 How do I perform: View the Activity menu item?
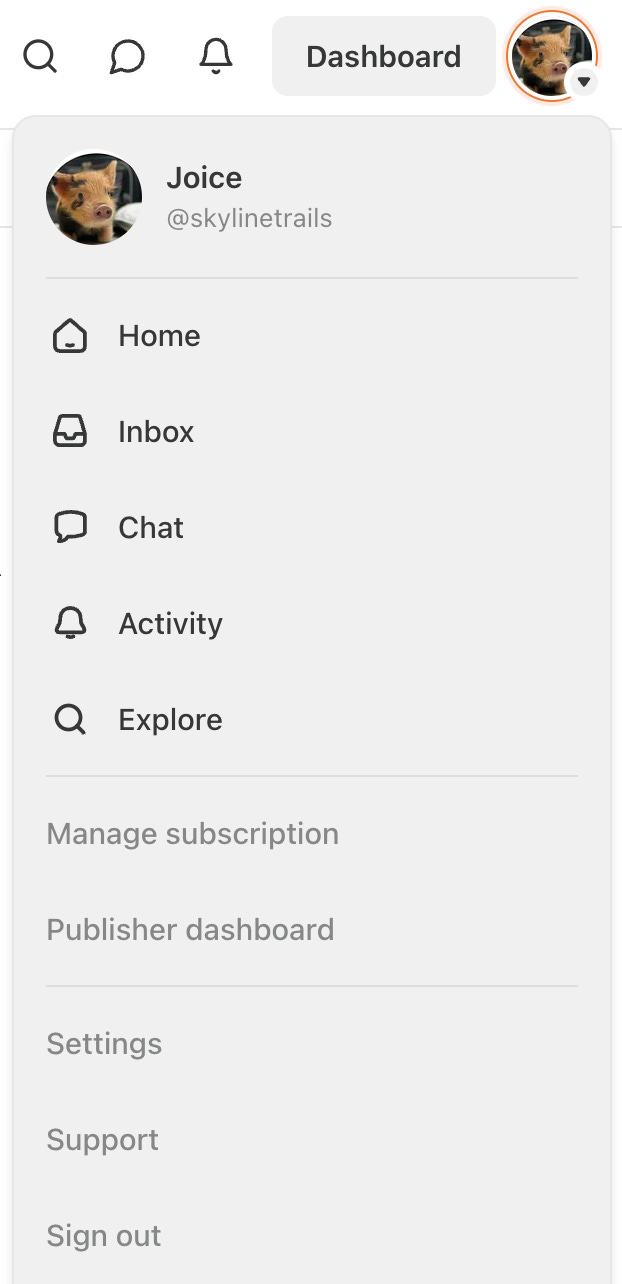click(x=170, y=624)
